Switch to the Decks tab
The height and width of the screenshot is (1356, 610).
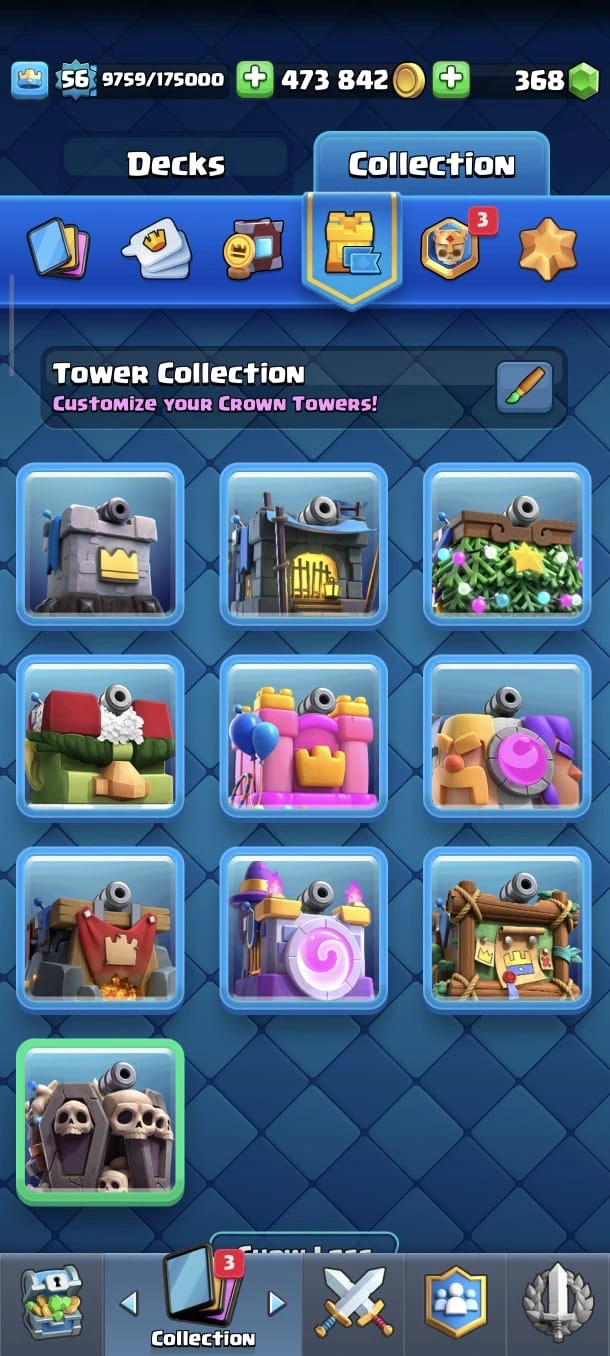click(x=176, y=164)
